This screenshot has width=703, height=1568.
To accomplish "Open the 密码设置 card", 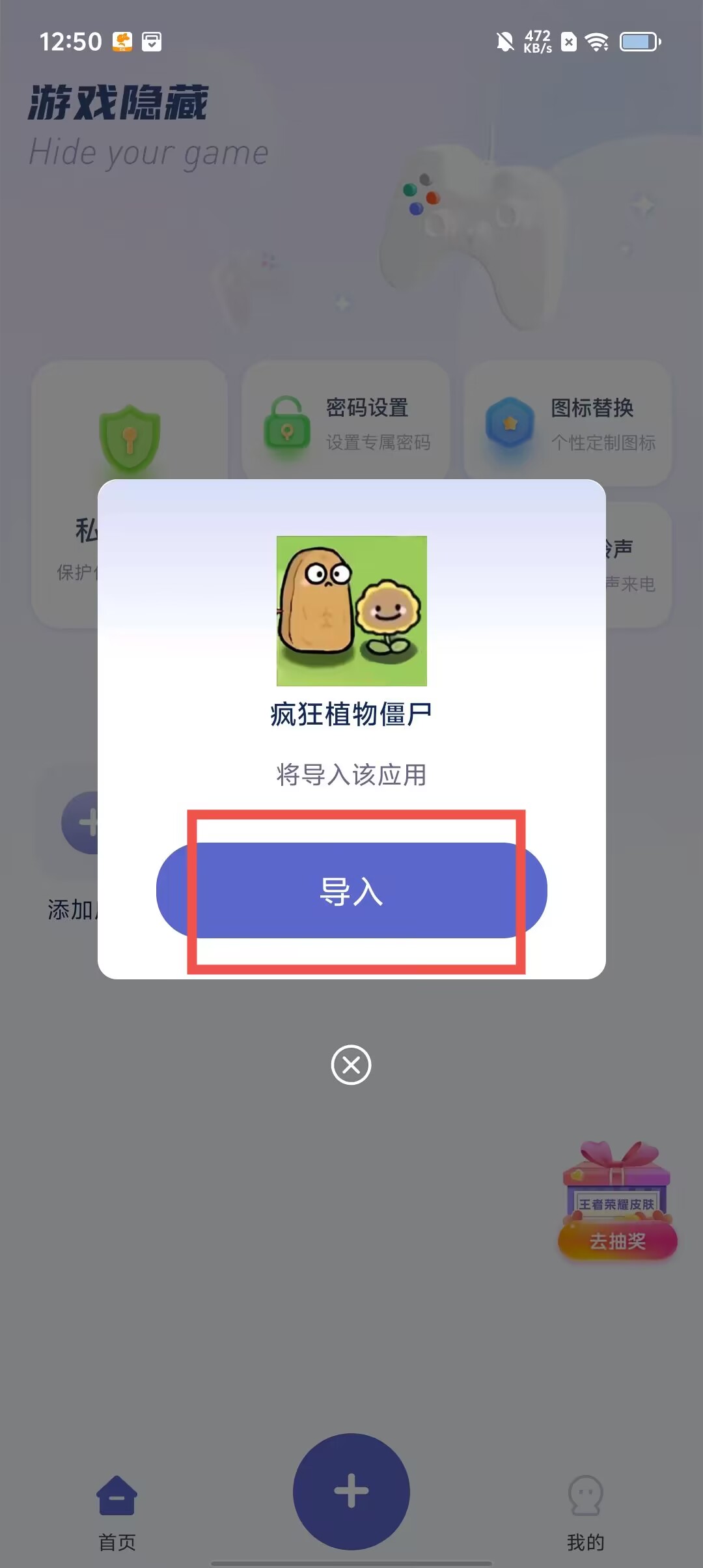I will click(346, 423).
